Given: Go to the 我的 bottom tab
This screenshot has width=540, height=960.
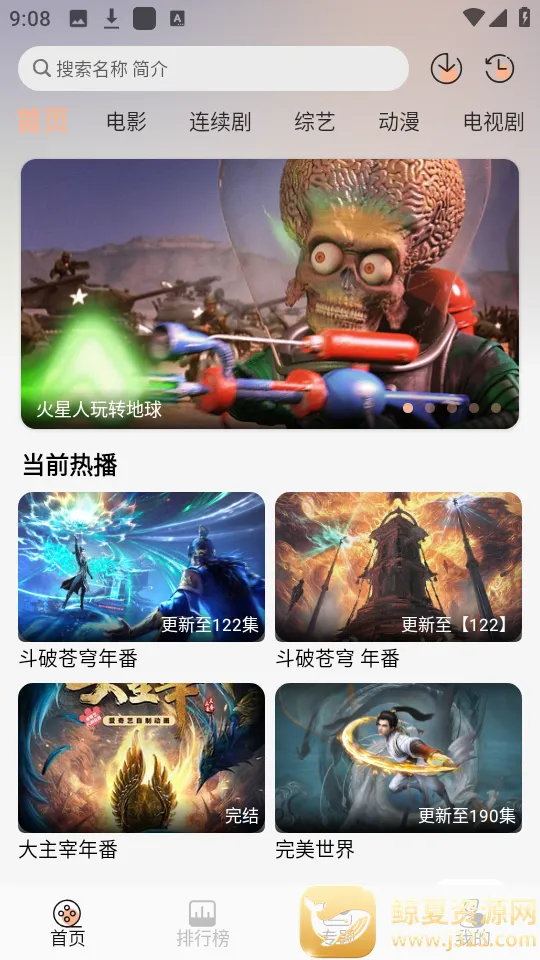Looking at the screenshot, I should click(472, 923).
